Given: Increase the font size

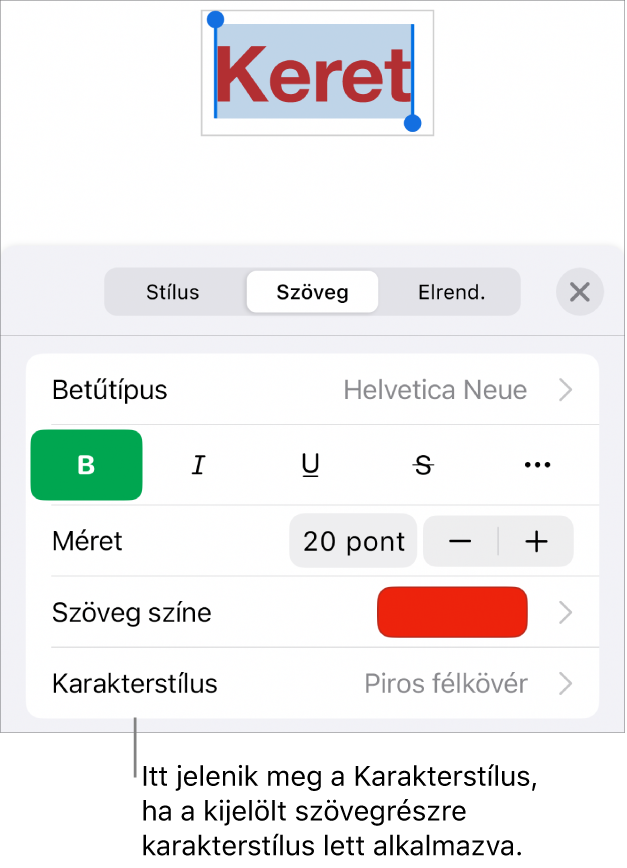Looking at the screenshot, I should [537, 542].
